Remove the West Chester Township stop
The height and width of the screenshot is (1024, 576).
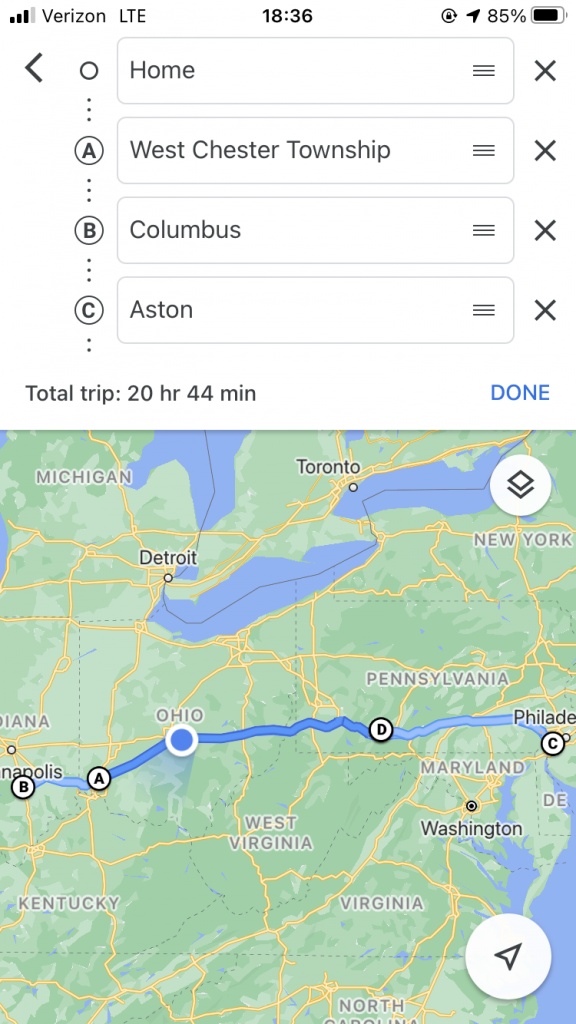545,151
